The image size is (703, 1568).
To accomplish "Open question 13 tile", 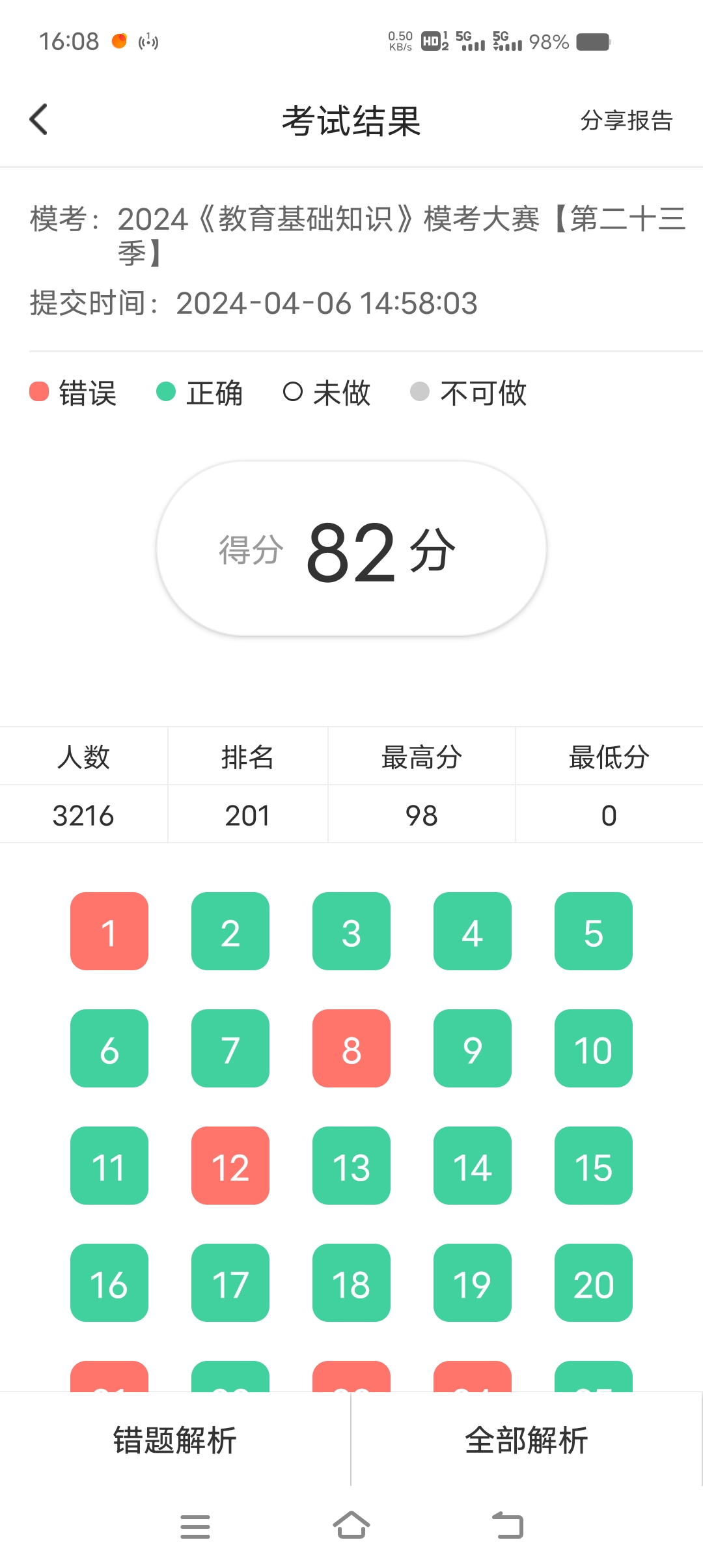I will pyautogui.click(x=351, y=1166).
